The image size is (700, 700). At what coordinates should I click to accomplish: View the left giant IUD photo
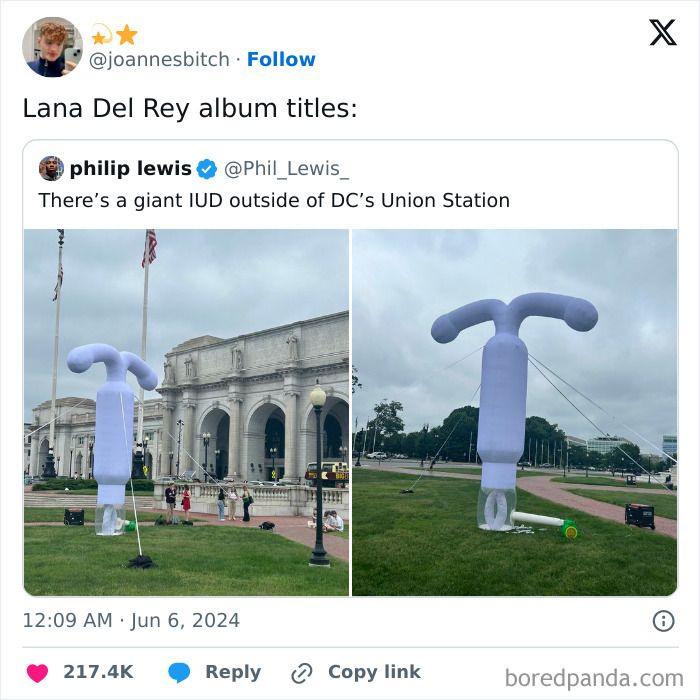[x=187, y=412]
